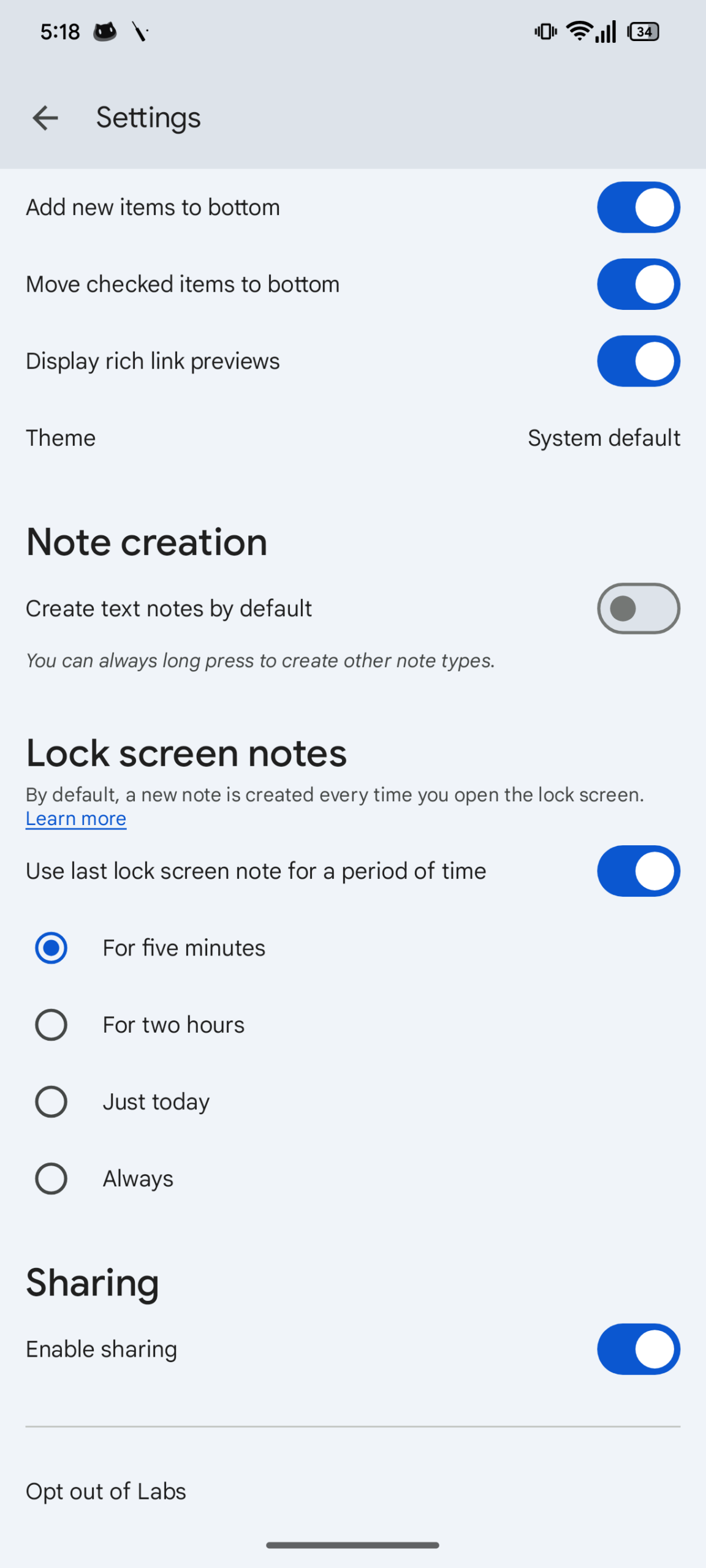Viewport: 706px width, 1568px height.
Task: Toggle Display rich link previews off
Action: tap(638, 361)
